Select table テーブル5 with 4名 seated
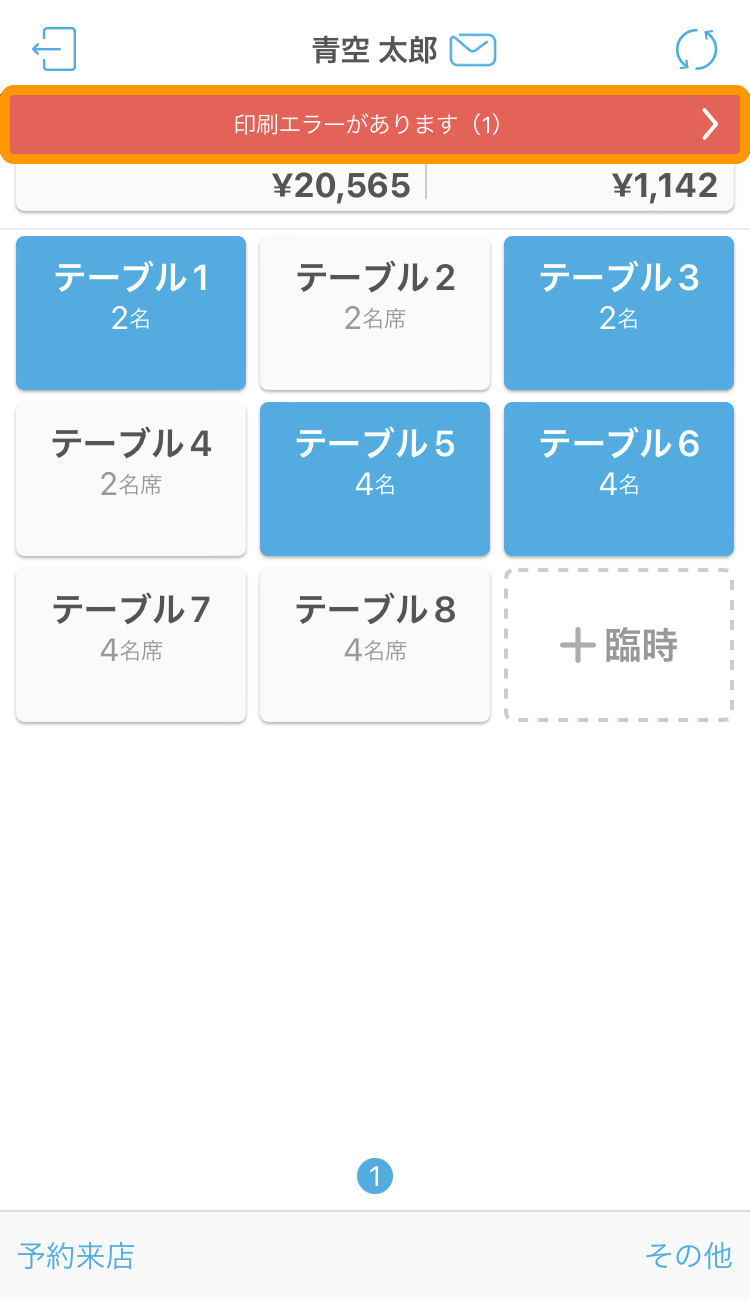 (x=374, y=478)
